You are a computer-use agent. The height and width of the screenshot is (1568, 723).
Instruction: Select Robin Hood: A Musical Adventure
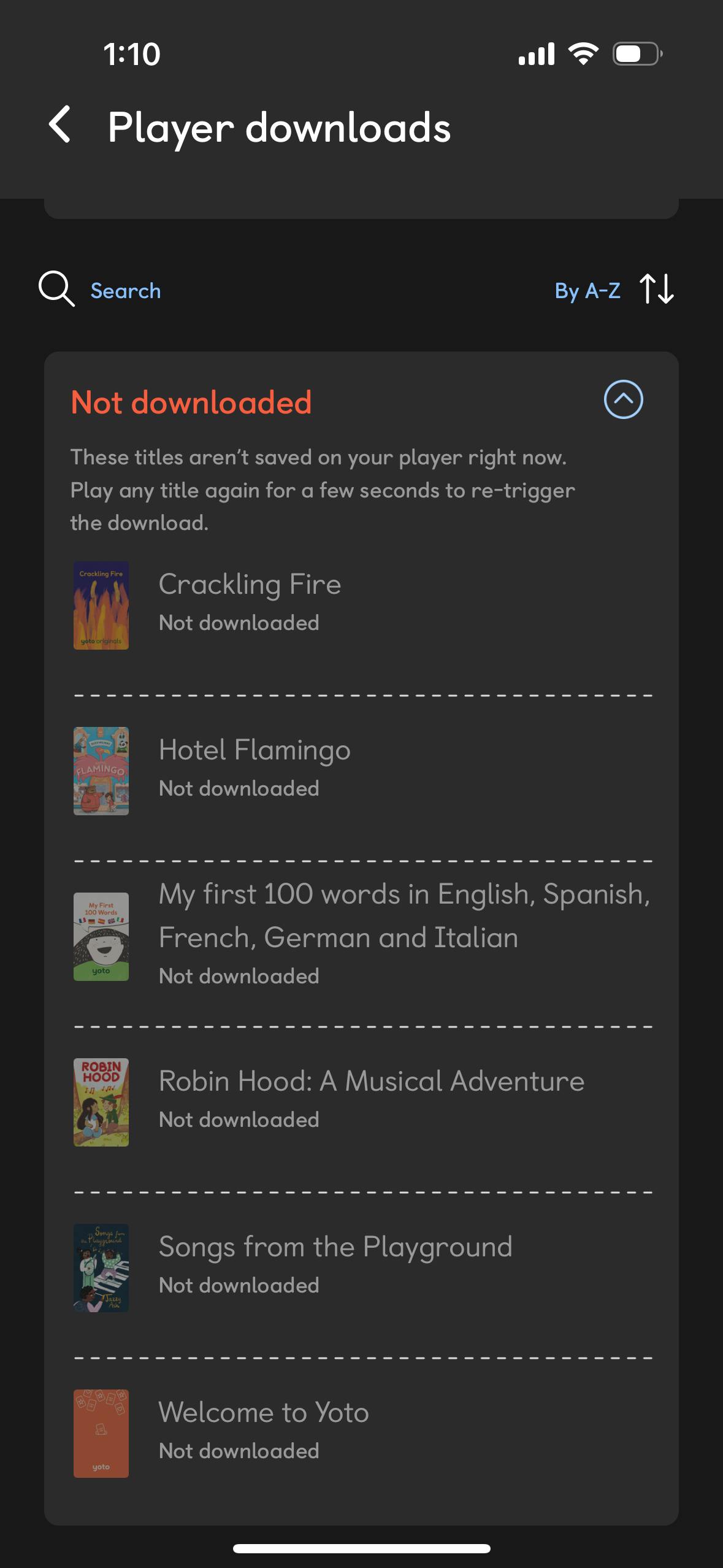[x=371, y=1082]
